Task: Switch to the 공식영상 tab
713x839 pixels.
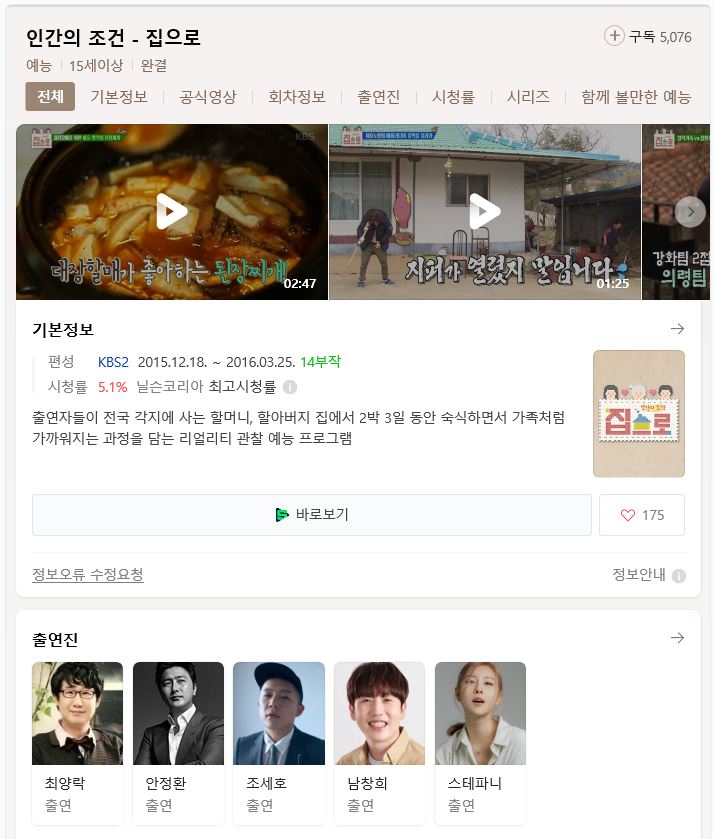Action: (208, 97)
